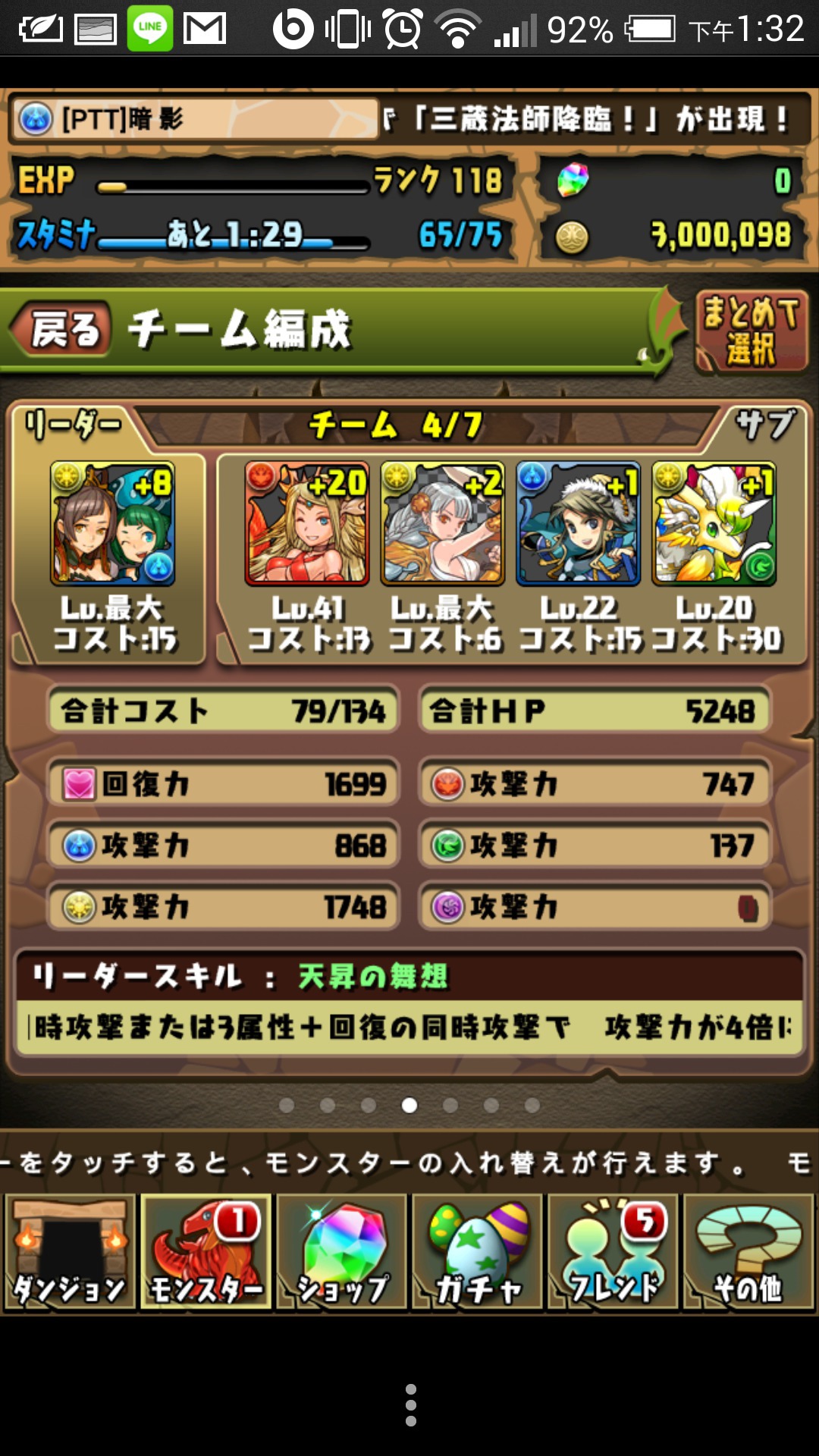Image resolution: width=819 pixels, height=1456 pixels.
Task: Select the Lv.20 cost 30 monster
Action: (x=714, y=524)
